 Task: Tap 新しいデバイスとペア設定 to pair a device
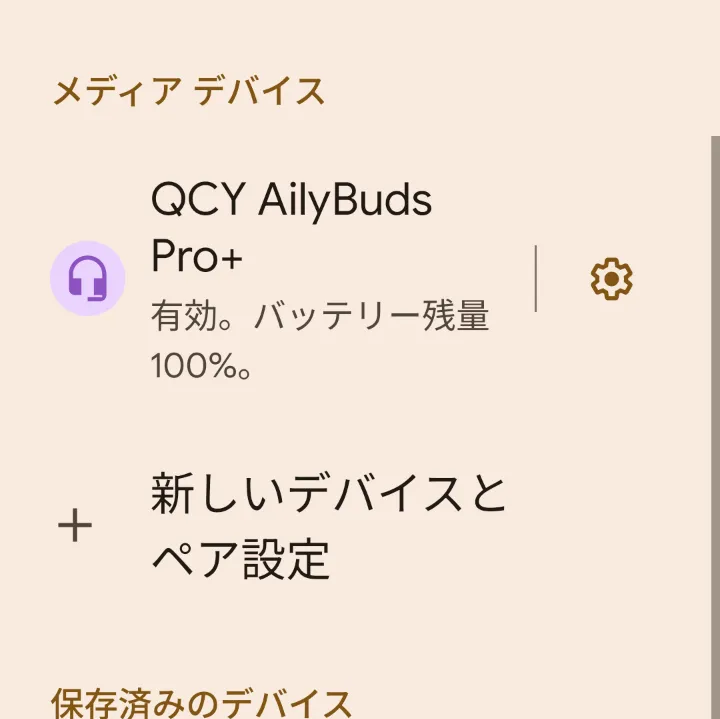[x=328, y=526]
